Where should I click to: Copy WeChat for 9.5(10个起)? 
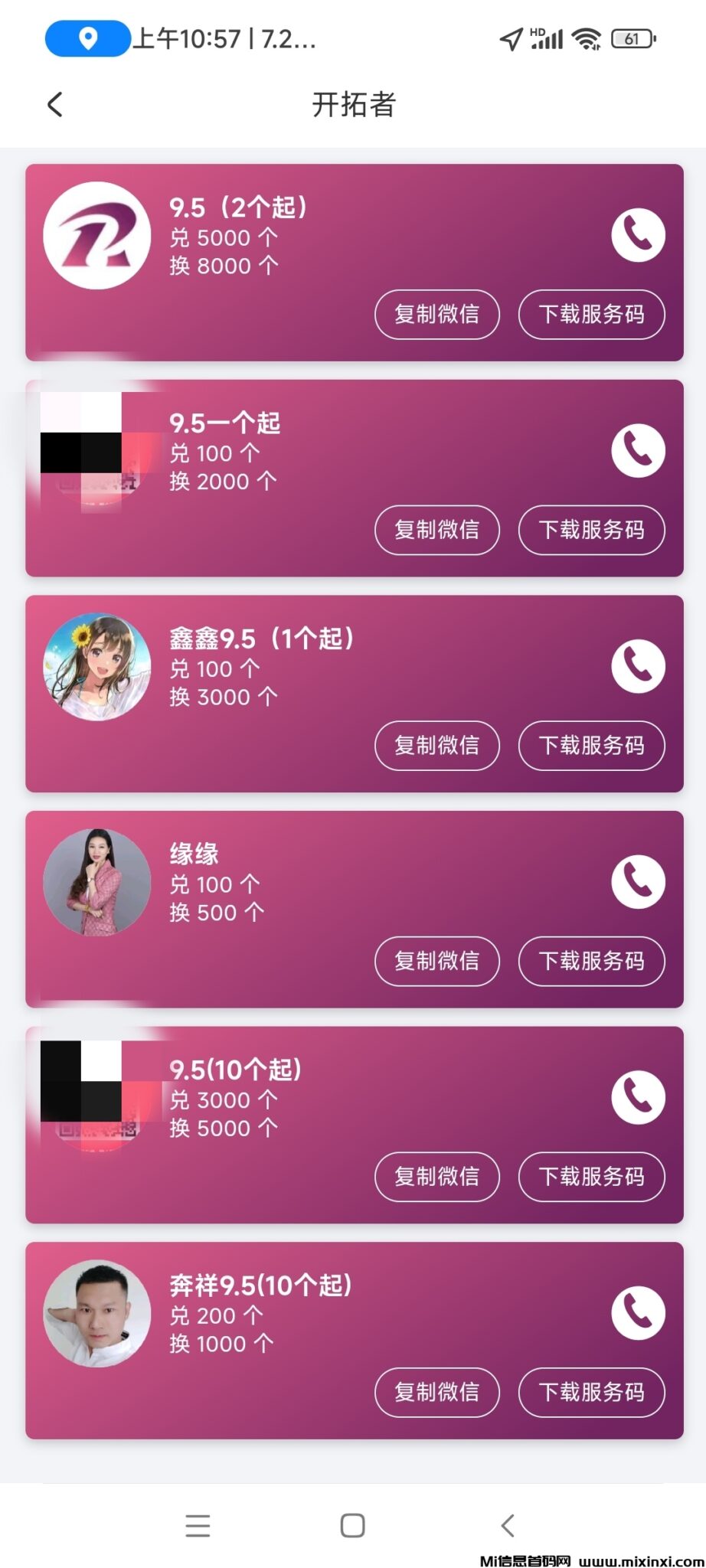click(x=436, y=1177)
